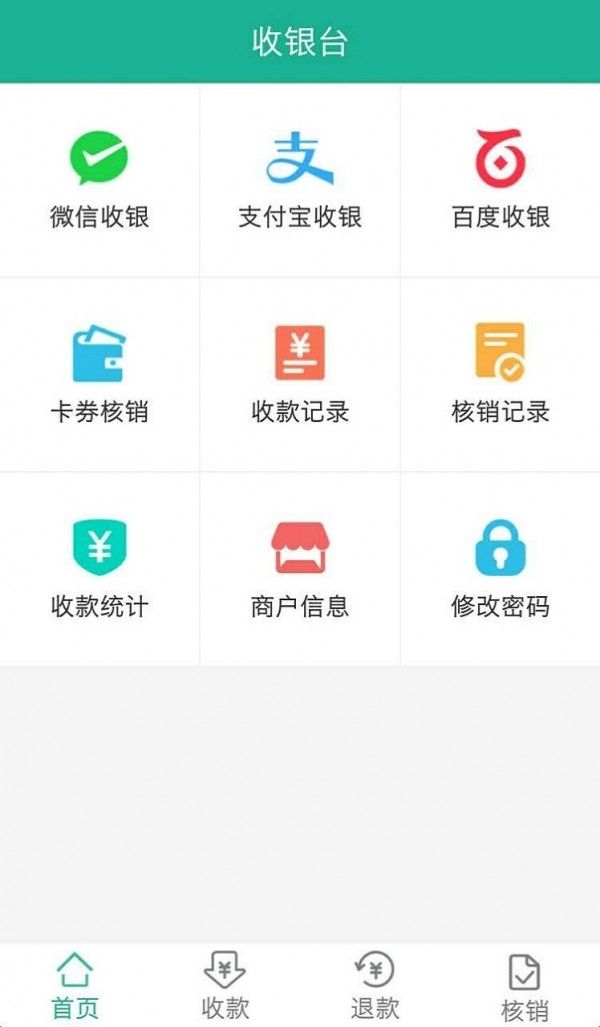Go to the 退款 refund tab

coord(375,986)
